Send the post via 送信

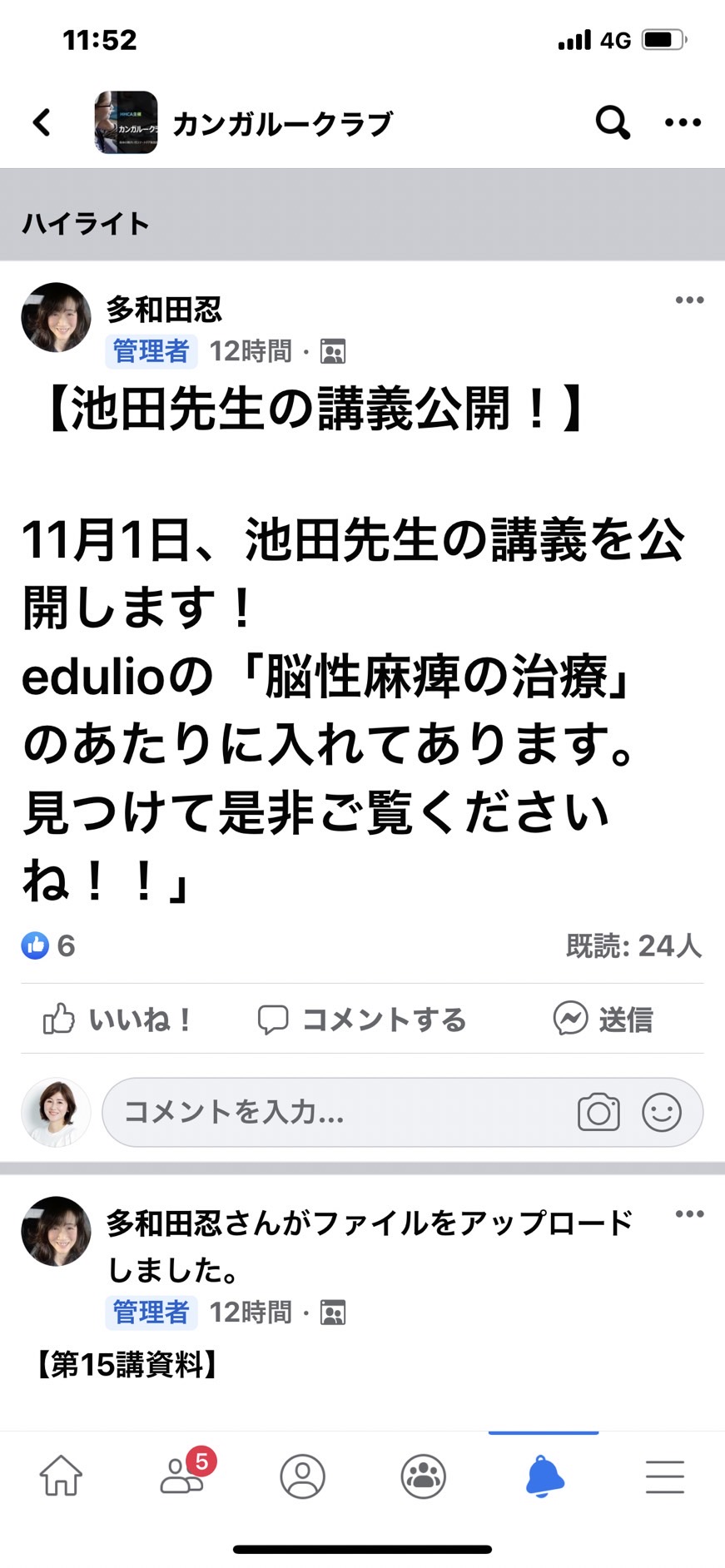(603, 1019)
